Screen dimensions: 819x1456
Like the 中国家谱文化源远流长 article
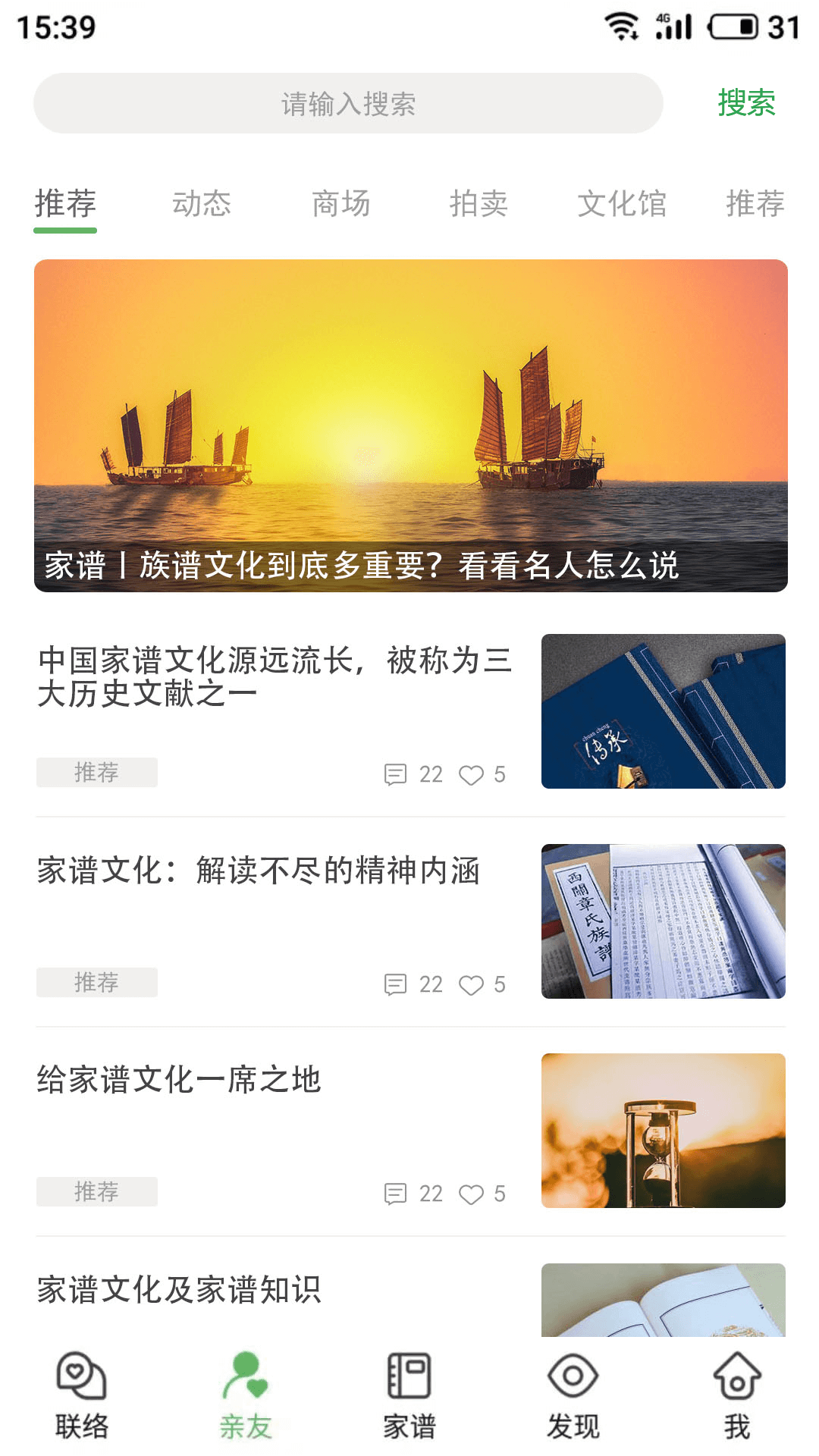[x=472, y=775]
